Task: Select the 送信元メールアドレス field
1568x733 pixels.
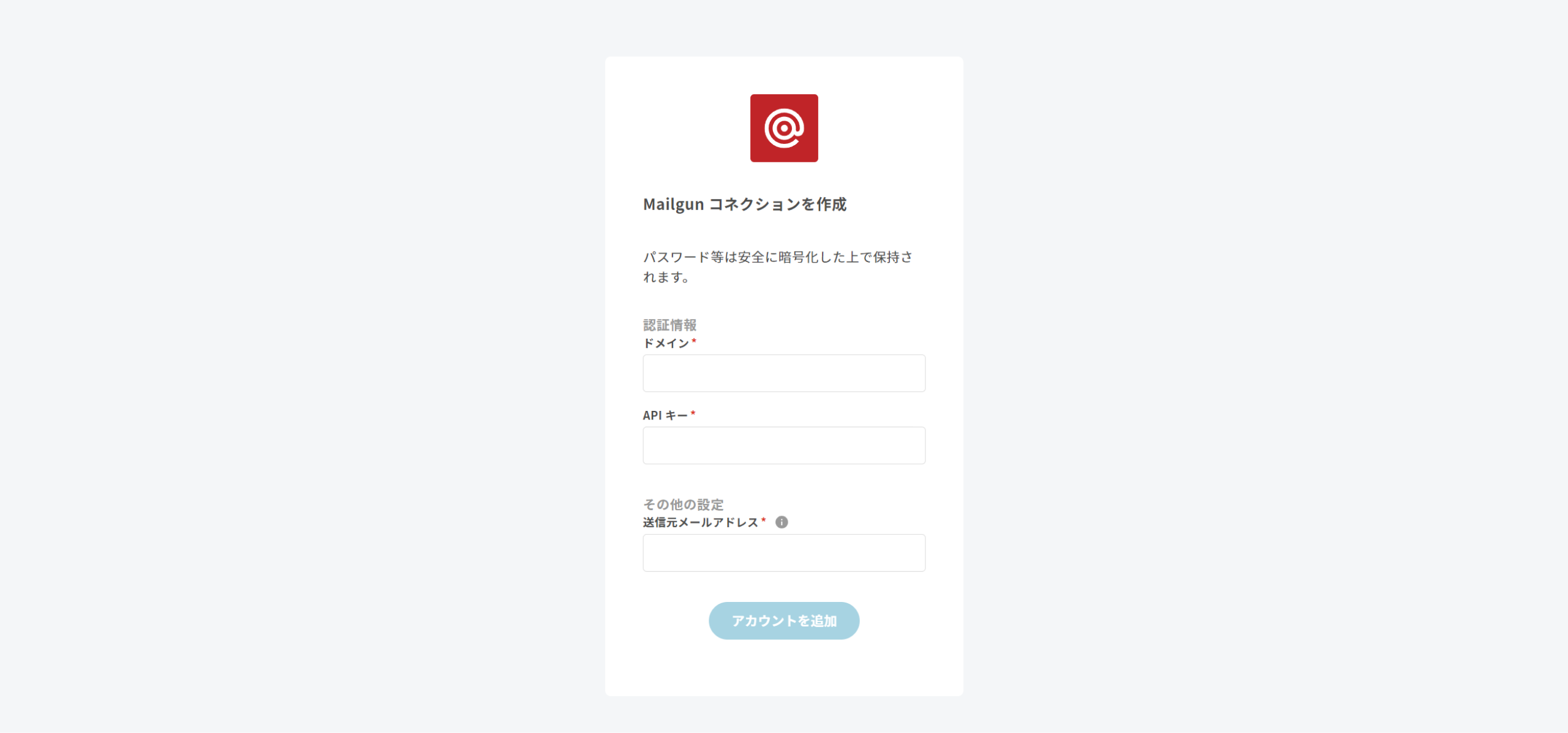Action: coord(783,552)
